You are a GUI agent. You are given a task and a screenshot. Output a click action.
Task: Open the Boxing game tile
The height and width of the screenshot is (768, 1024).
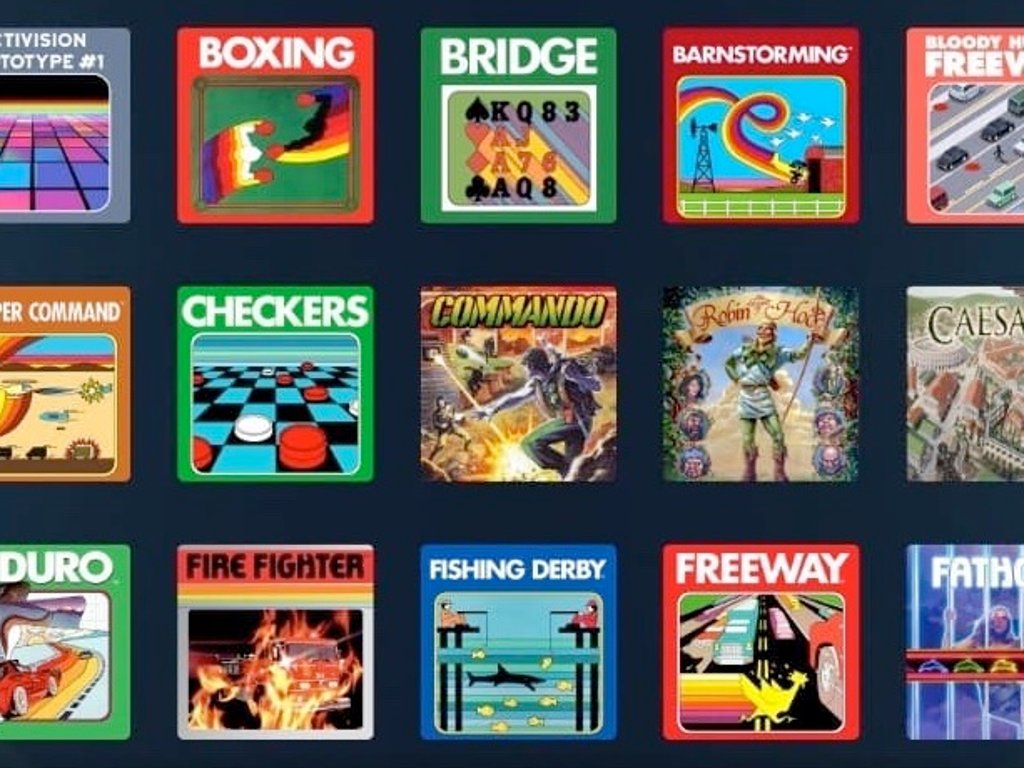(x=275, y=125)
